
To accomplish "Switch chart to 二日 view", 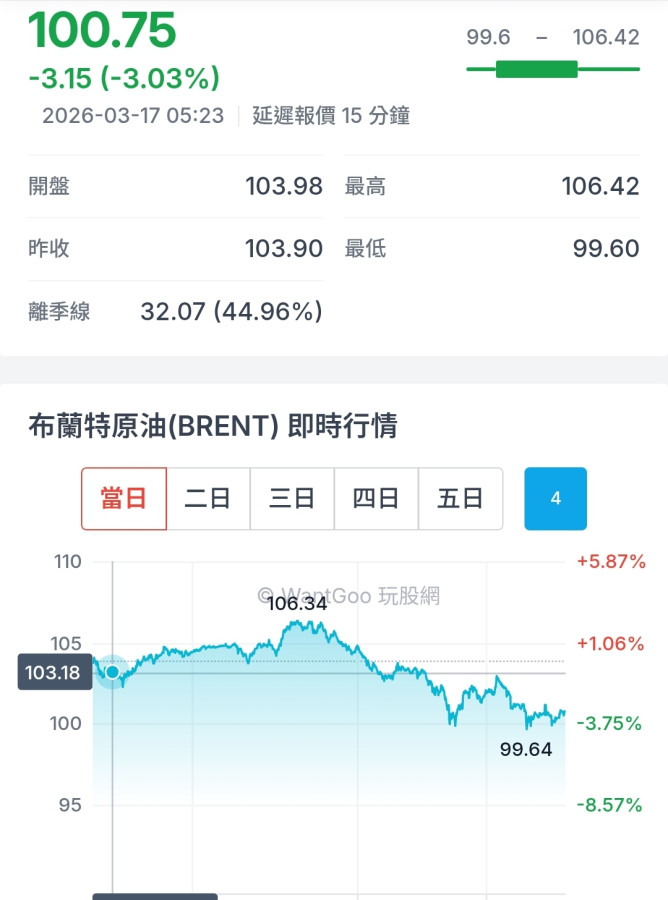I will [208, 498].
